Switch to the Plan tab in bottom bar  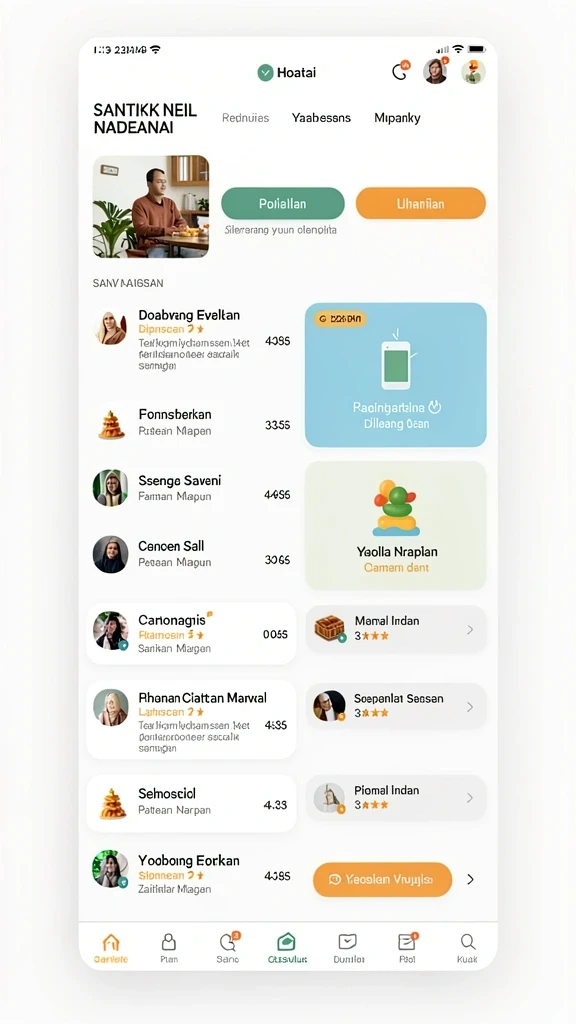tap(168, 948)
